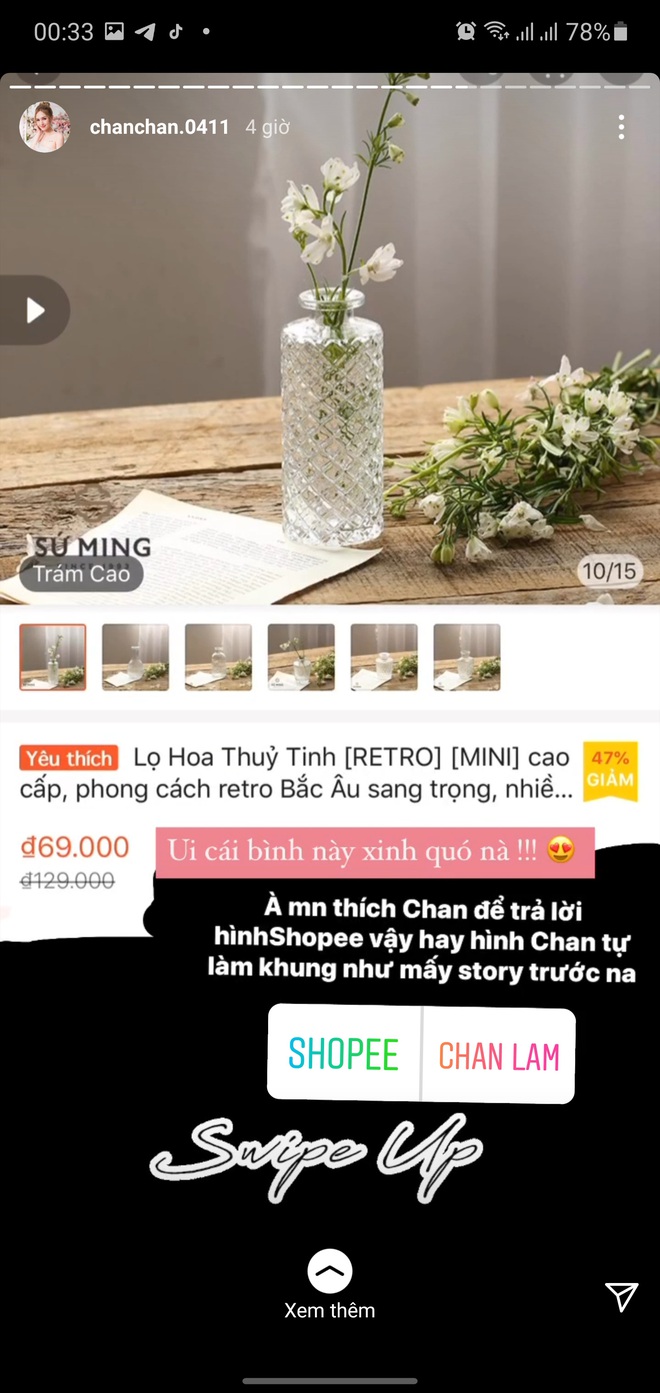The image size is (660, 1393).
Task: Open chanchan.0411 profile picture
Action: pyautogui.click(x=45, y=127)
